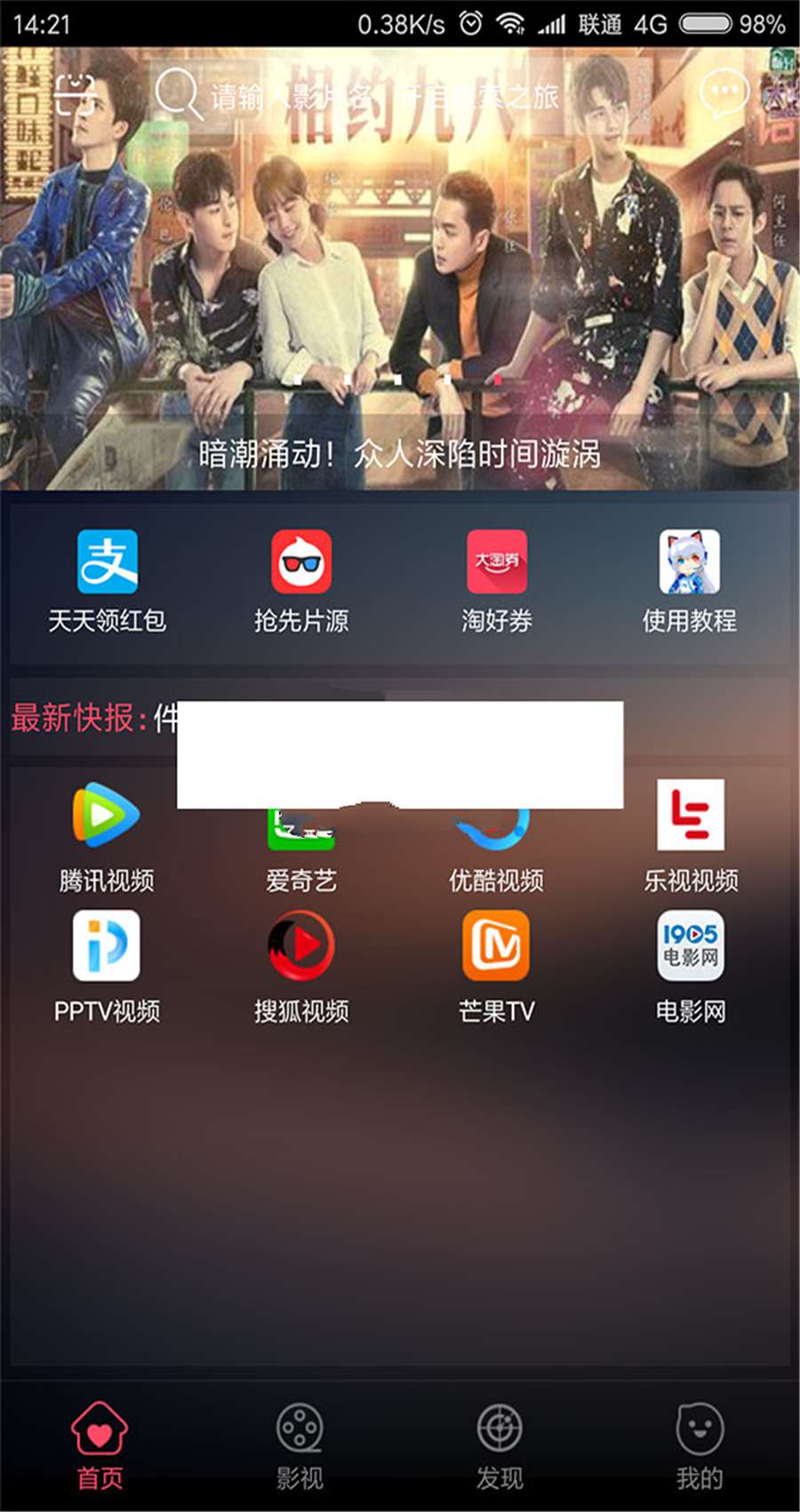Launch PPTV视频
Image resolution: width=800 pixels, height=1512 pixels.
coord(107,967)
